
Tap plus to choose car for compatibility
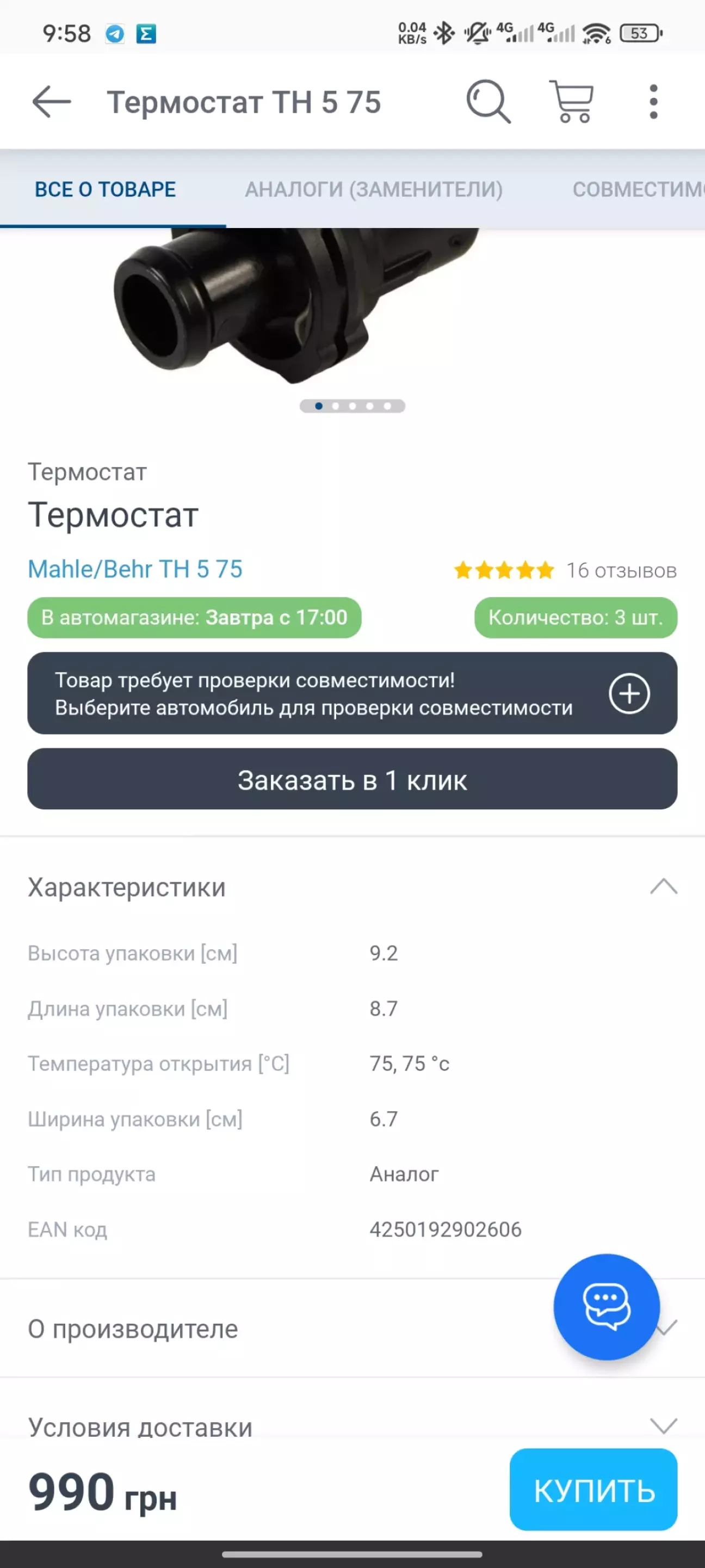[629, 693]
